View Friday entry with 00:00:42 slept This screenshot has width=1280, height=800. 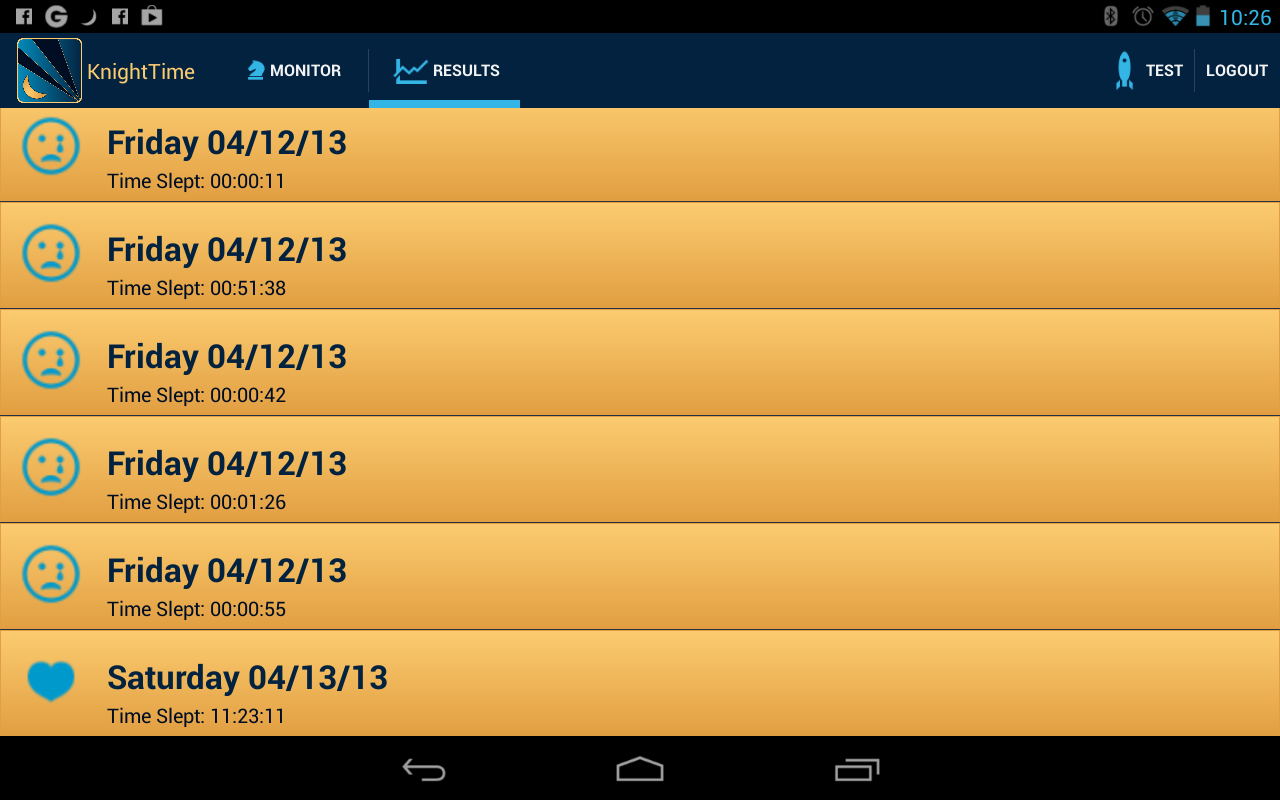click(x=640, y=369)
